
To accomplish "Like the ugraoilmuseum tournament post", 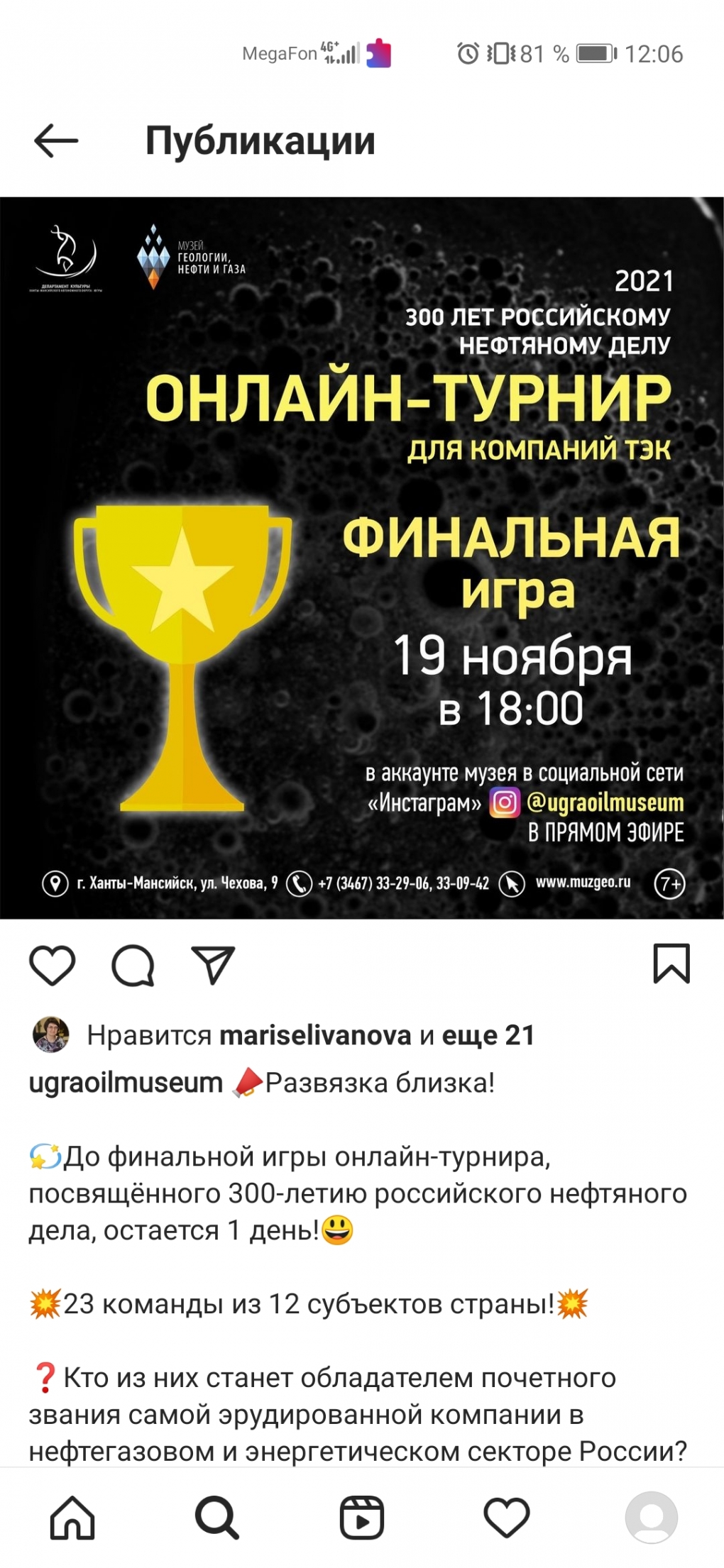I will 53,965.
